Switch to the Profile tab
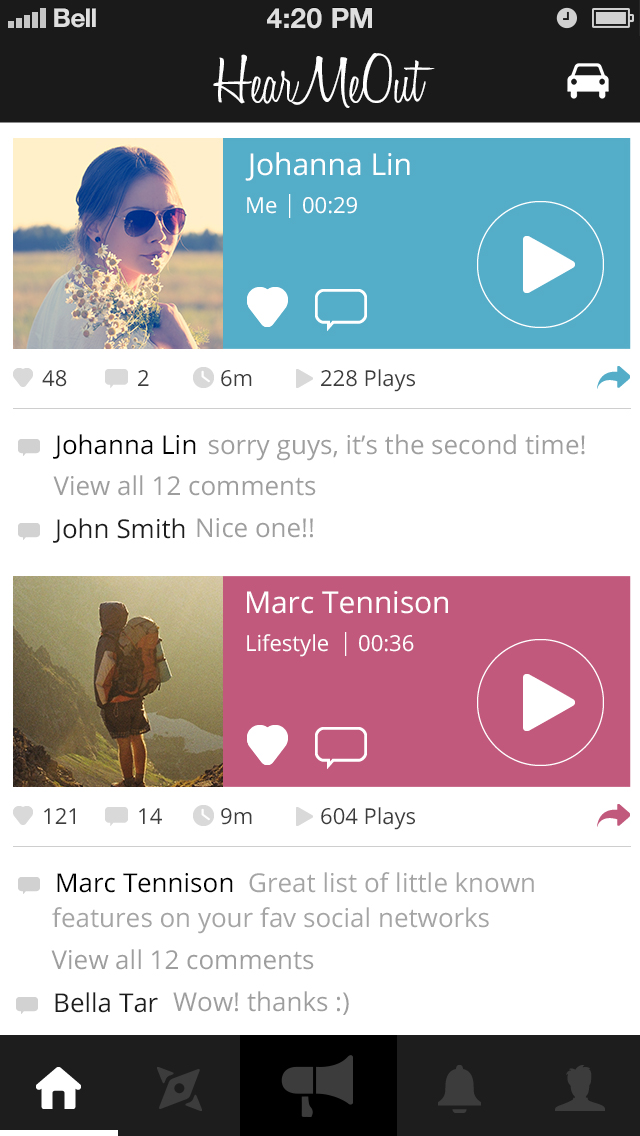 click(x=580, y=1087)
